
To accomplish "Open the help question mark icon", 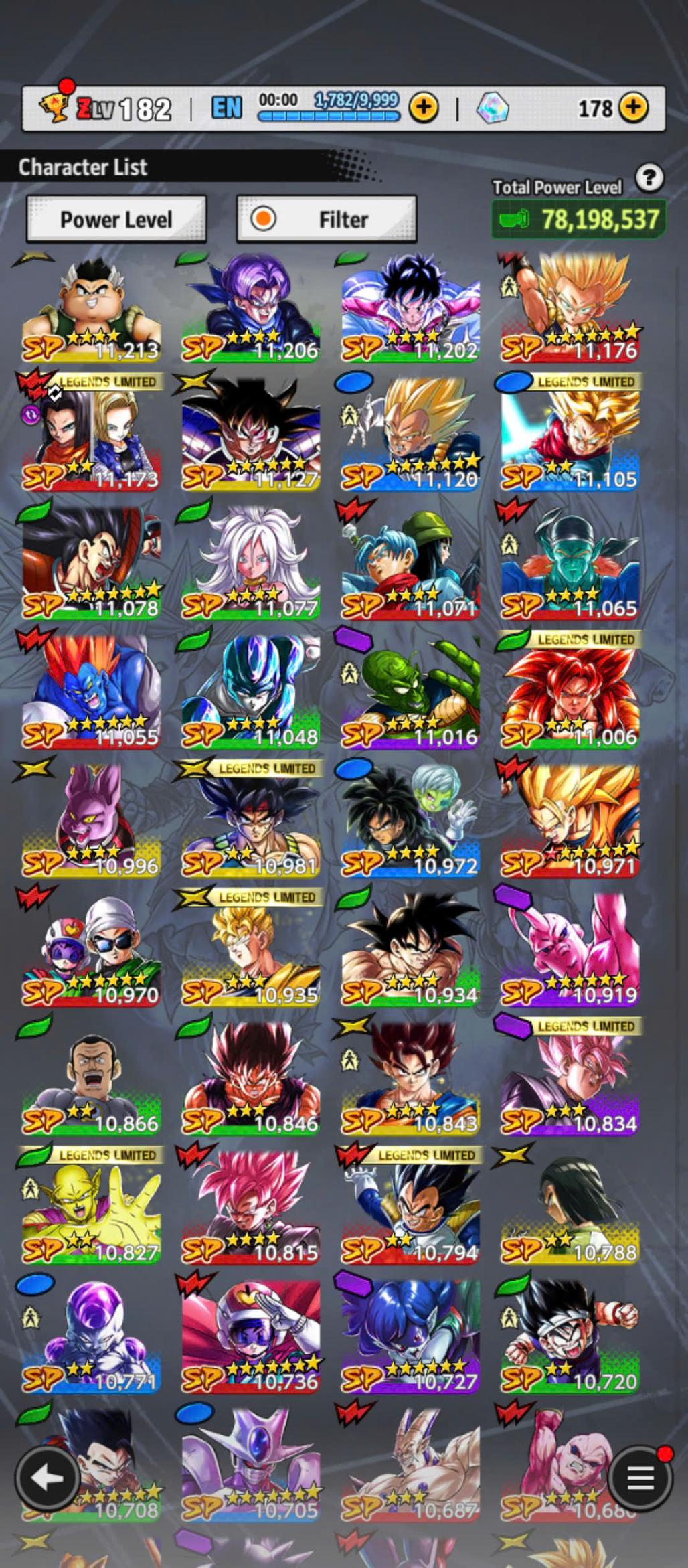I will click(x=649, y=178).
